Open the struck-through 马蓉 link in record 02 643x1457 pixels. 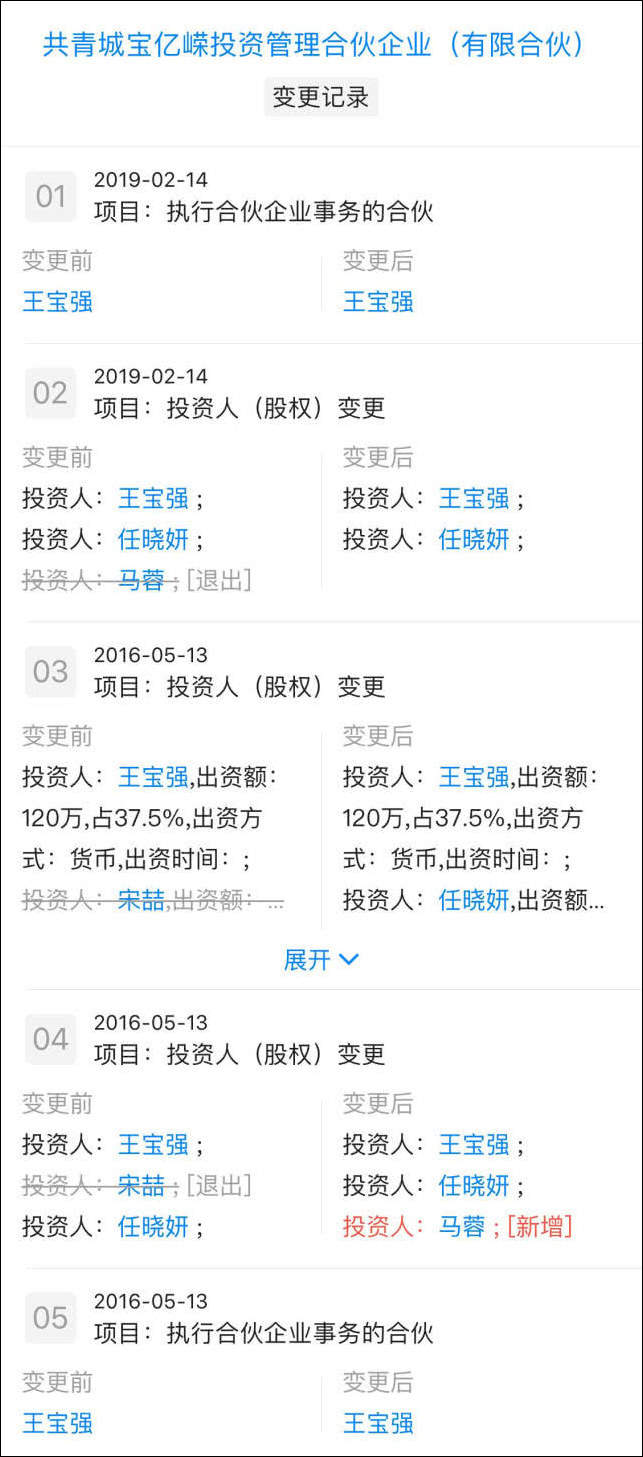141,580
